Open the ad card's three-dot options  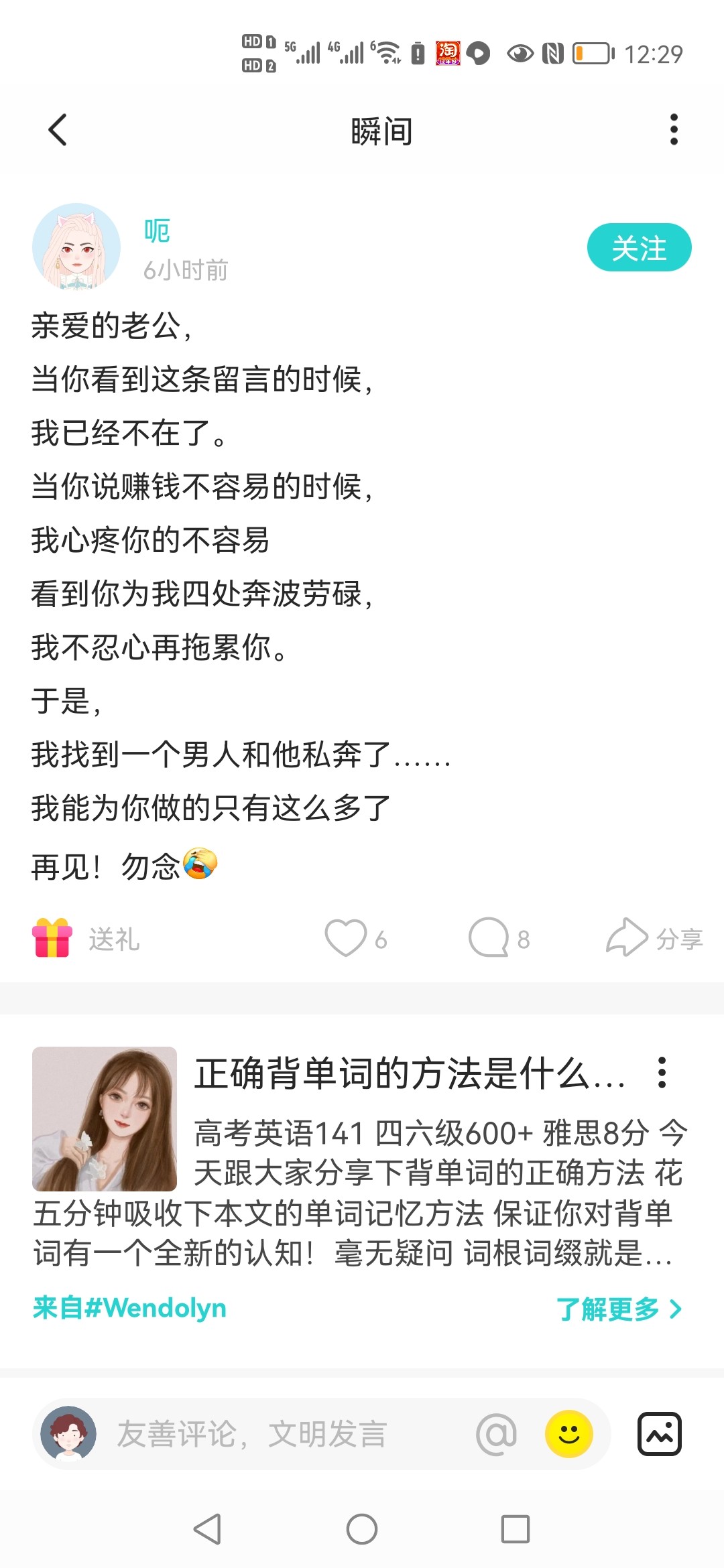[662, 1073]
